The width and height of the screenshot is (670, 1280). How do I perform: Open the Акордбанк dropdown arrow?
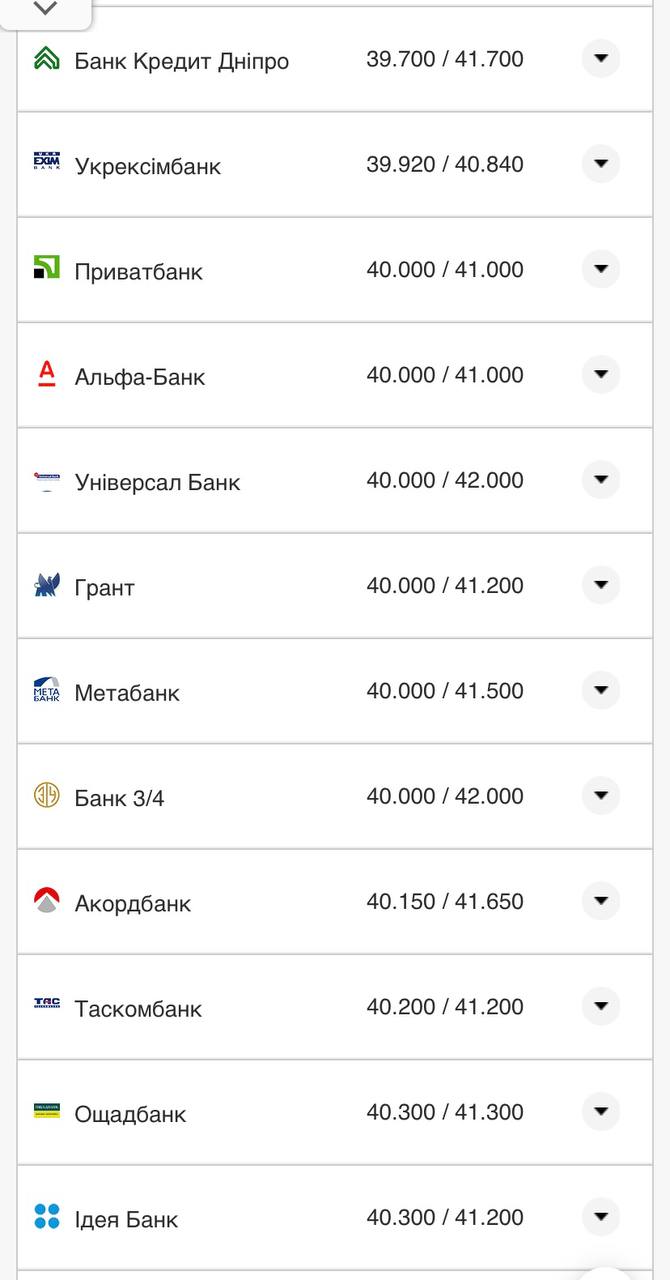click(x=600, y=901)
